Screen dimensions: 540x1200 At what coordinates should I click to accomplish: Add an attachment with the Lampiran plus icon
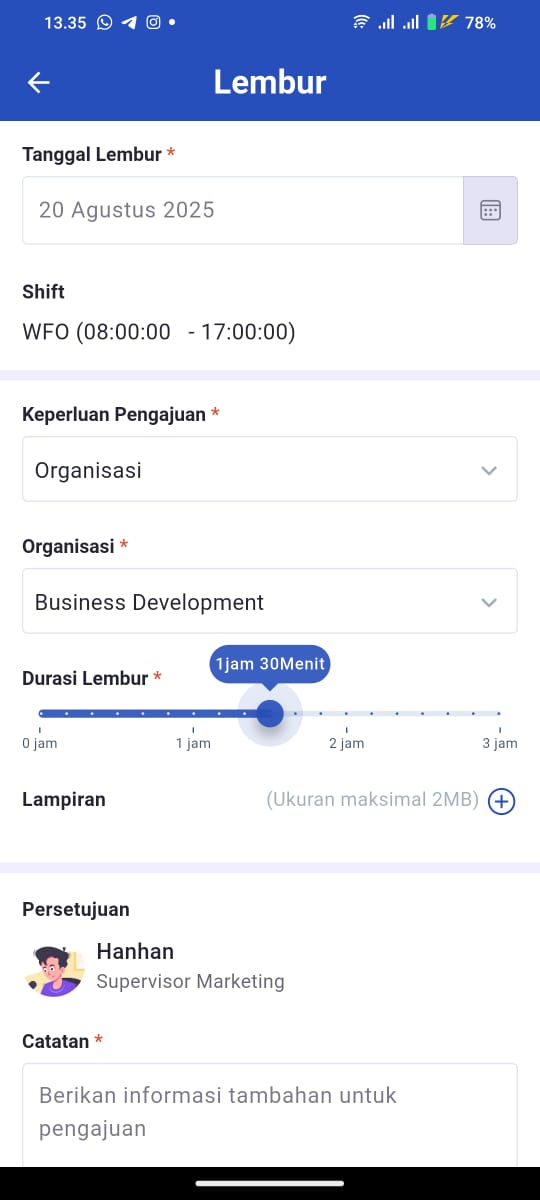(x=501, y=801)
